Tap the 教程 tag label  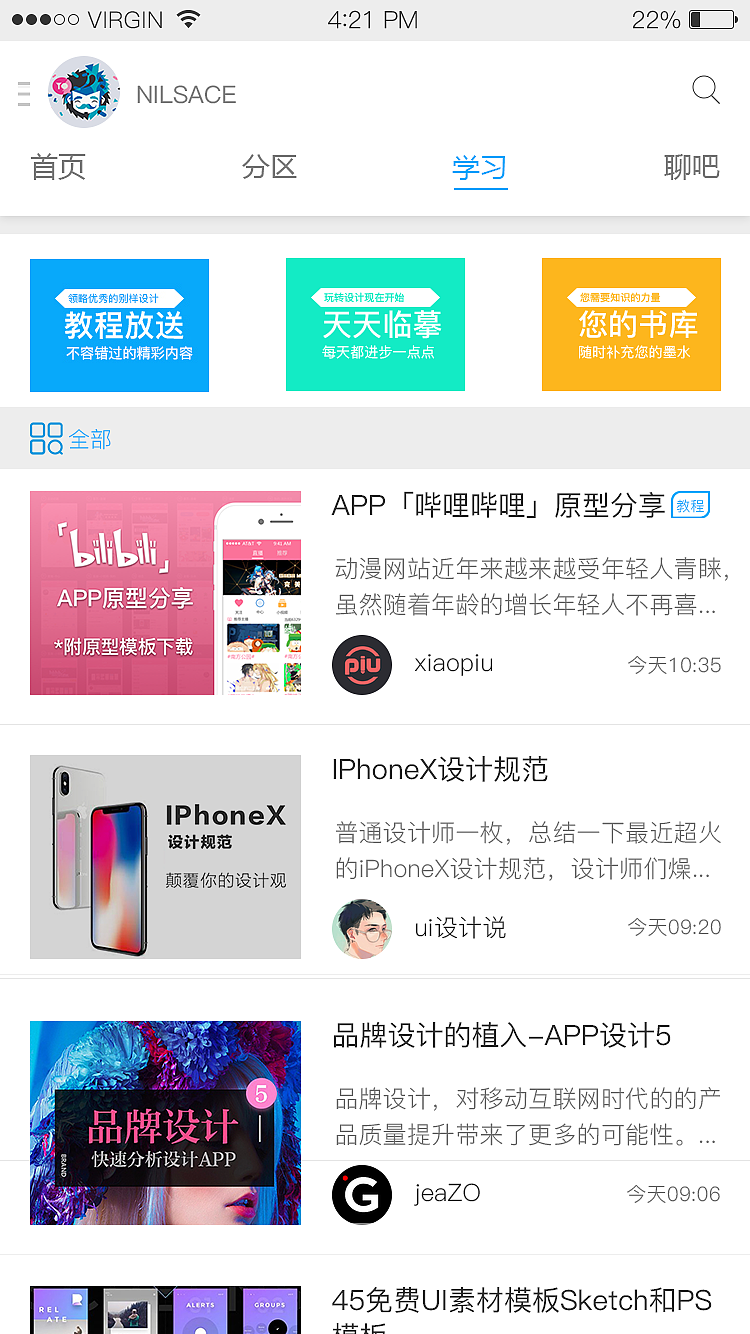pos(691,507)
